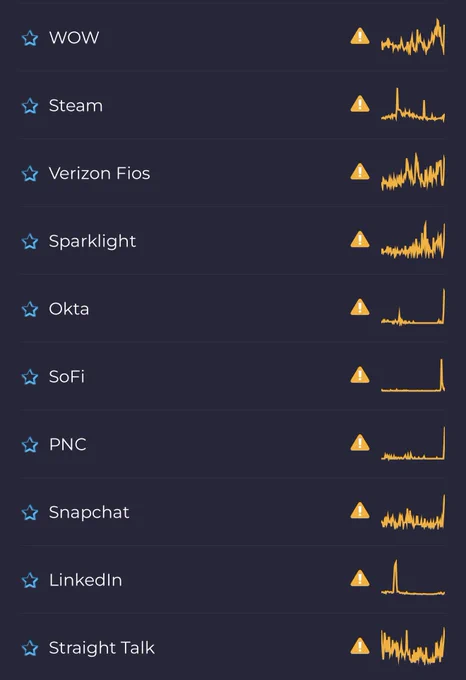The width and height of the screenshot is (466, 680).
Task: Mark Okta as favorite with star
Action: click(30, 309)
